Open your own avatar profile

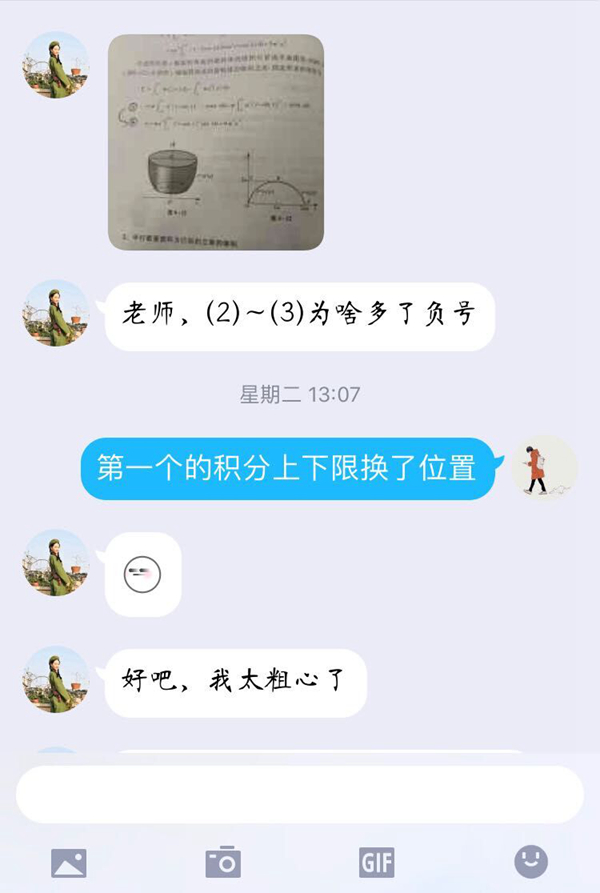544,469
